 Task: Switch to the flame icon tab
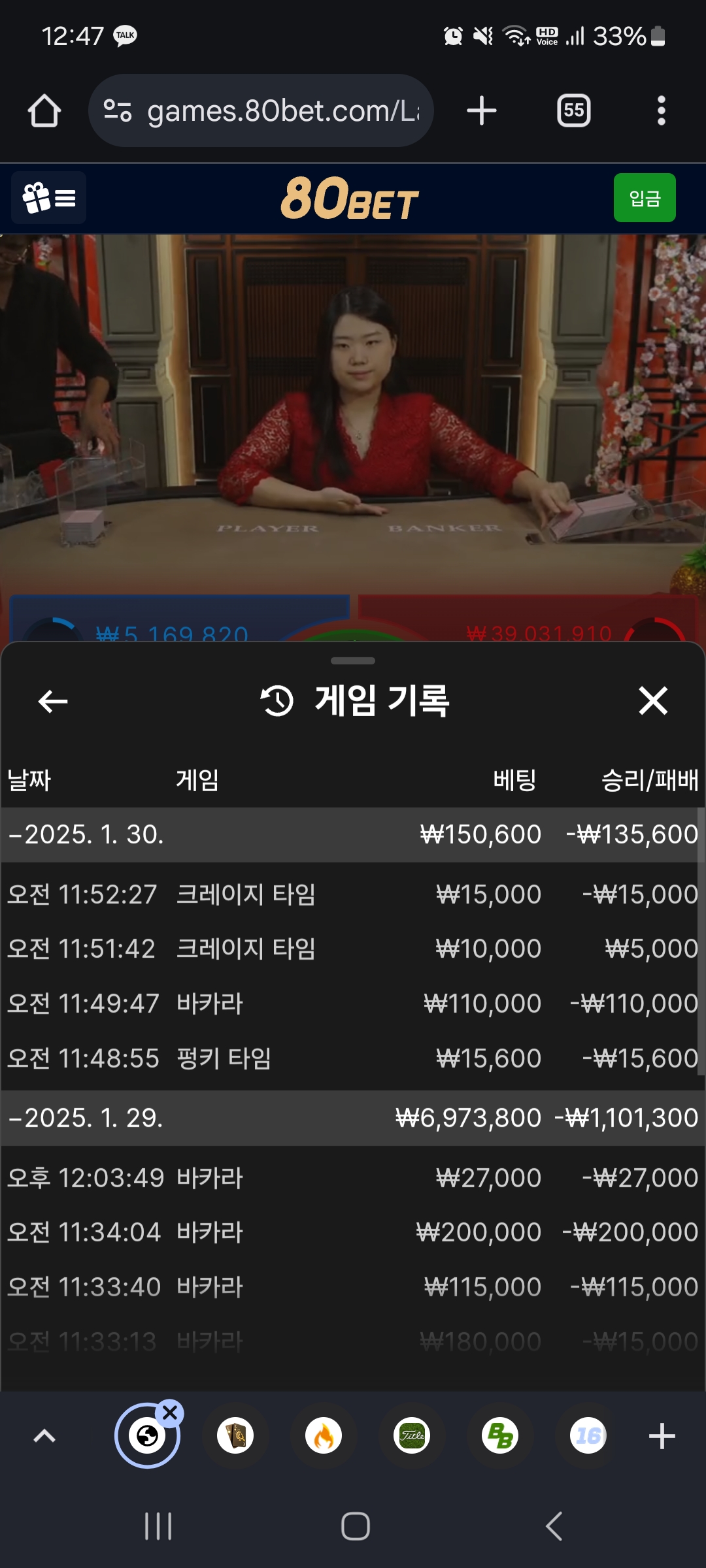[324, 1436]
